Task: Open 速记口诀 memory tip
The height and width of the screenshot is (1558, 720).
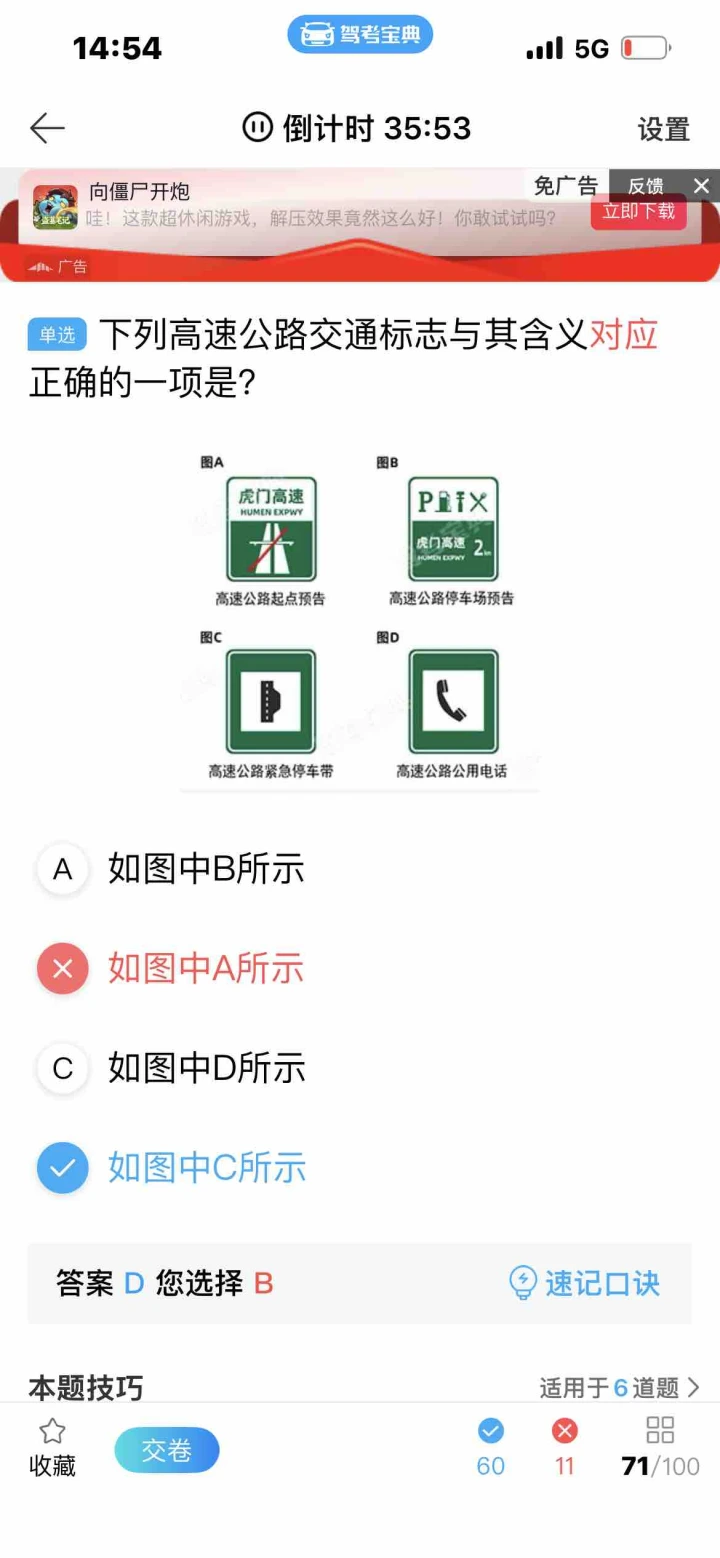Action: pyautogui.click(x=585, y=1283)
